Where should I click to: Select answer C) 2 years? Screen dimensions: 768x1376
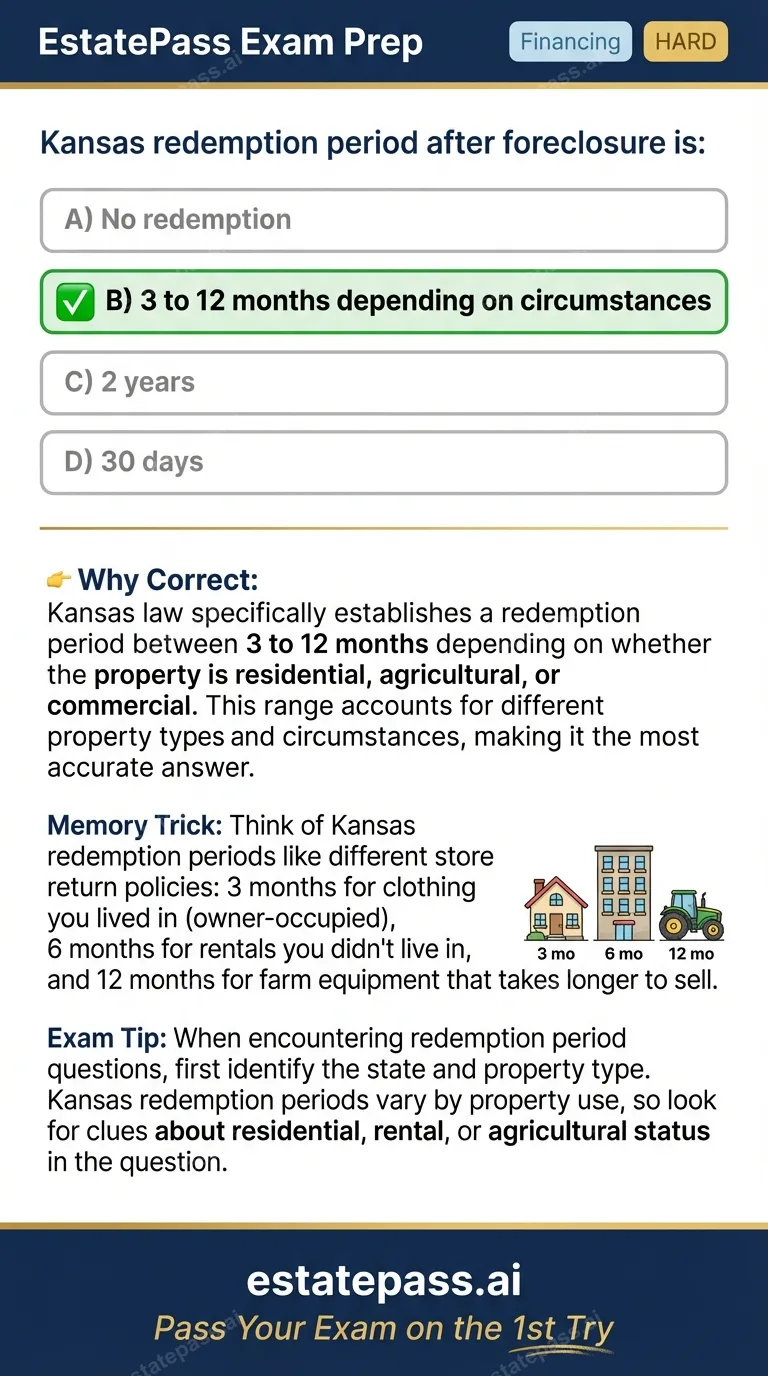coord(384,382)
